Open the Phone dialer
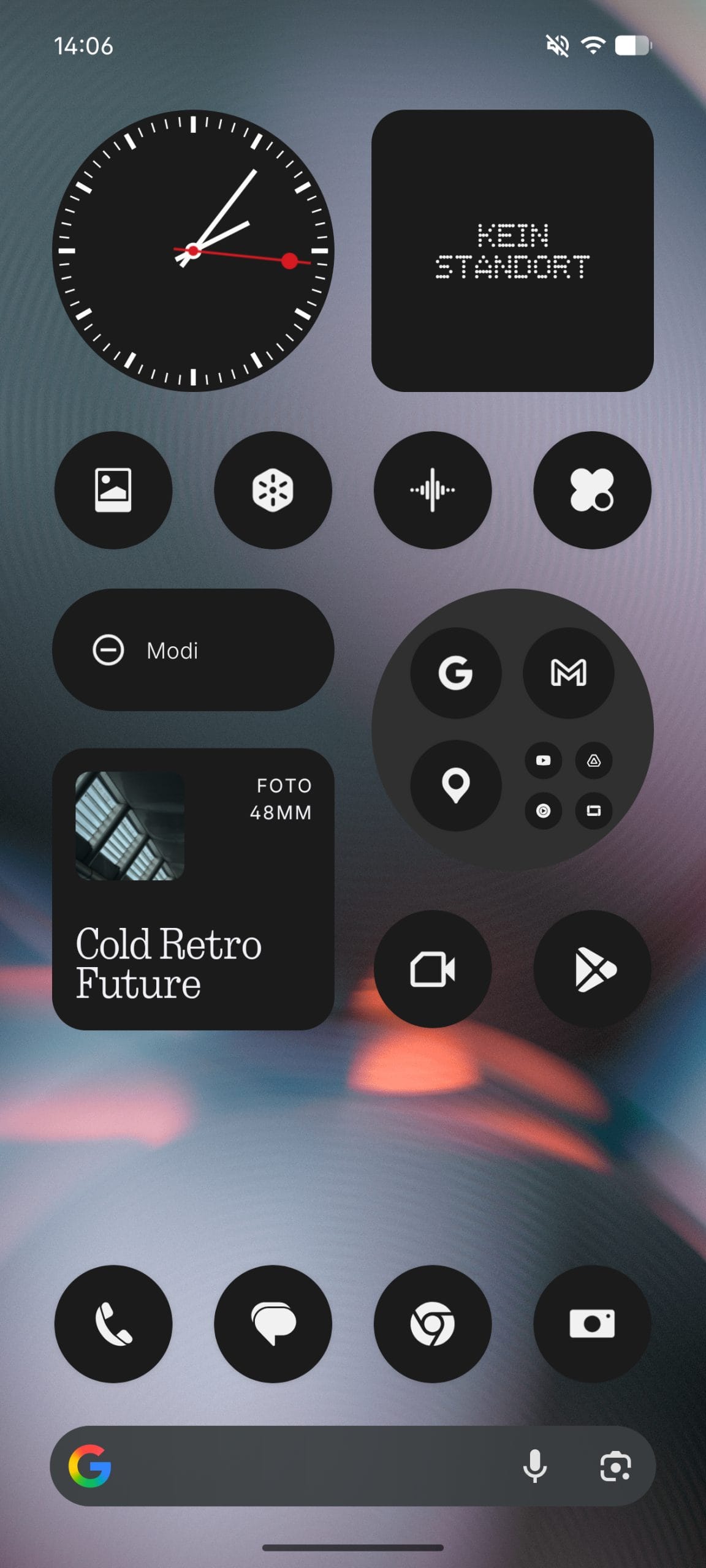This screenshot has width=706, height=1568. coord(113,1324)
